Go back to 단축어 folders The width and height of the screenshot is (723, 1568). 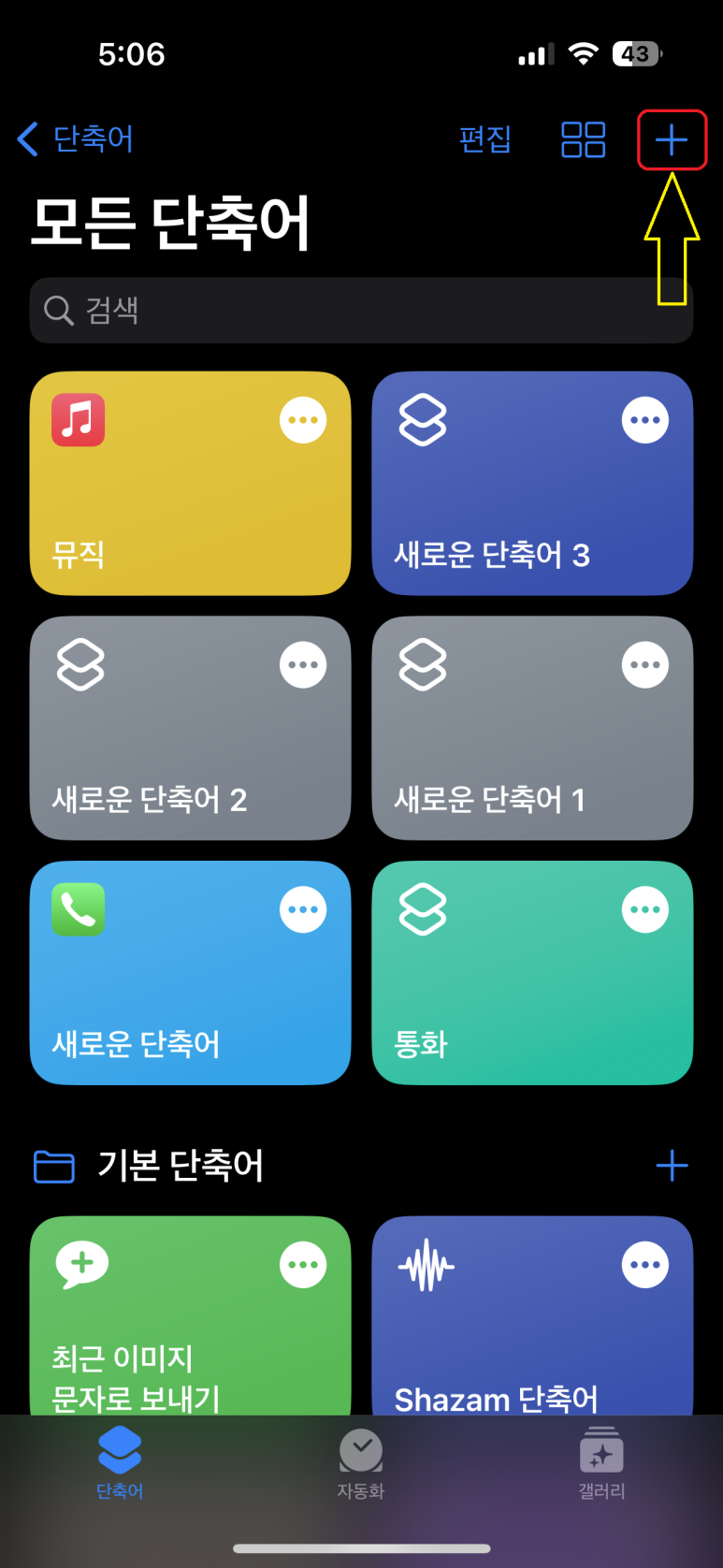(x=75, y=139)
